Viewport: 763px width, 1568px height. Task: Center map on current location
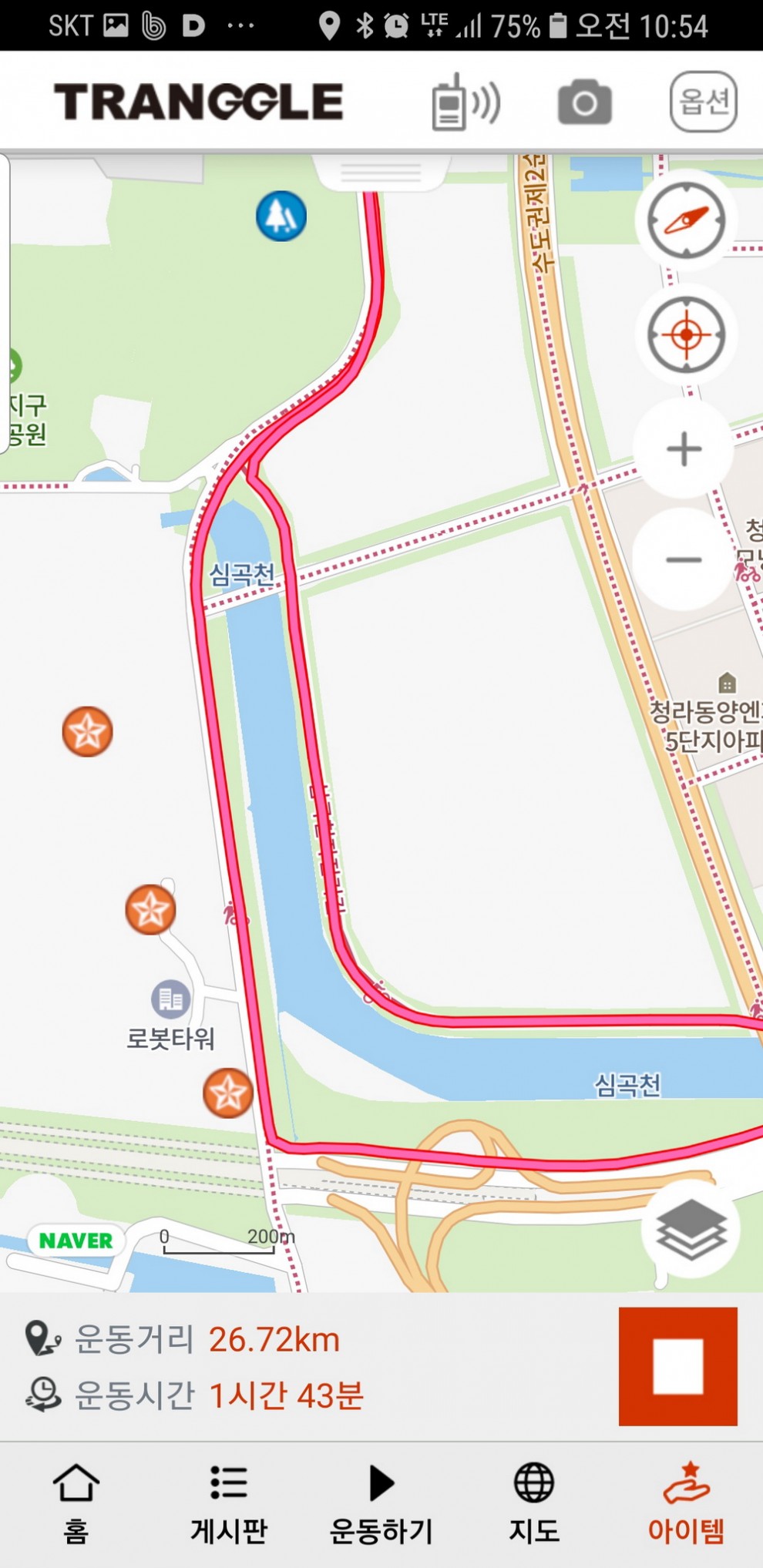coord(685,335)
